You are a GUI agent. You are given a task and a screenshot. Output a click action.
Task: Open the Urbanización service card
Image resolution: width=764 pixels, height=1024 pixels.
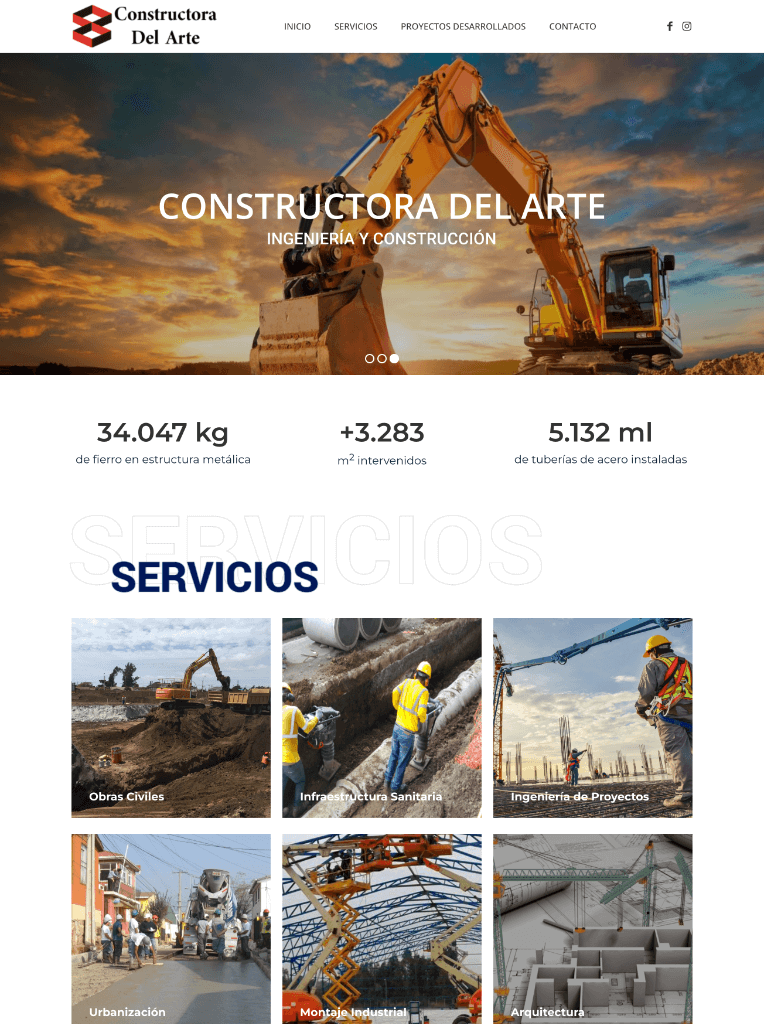tap(171, 928)
